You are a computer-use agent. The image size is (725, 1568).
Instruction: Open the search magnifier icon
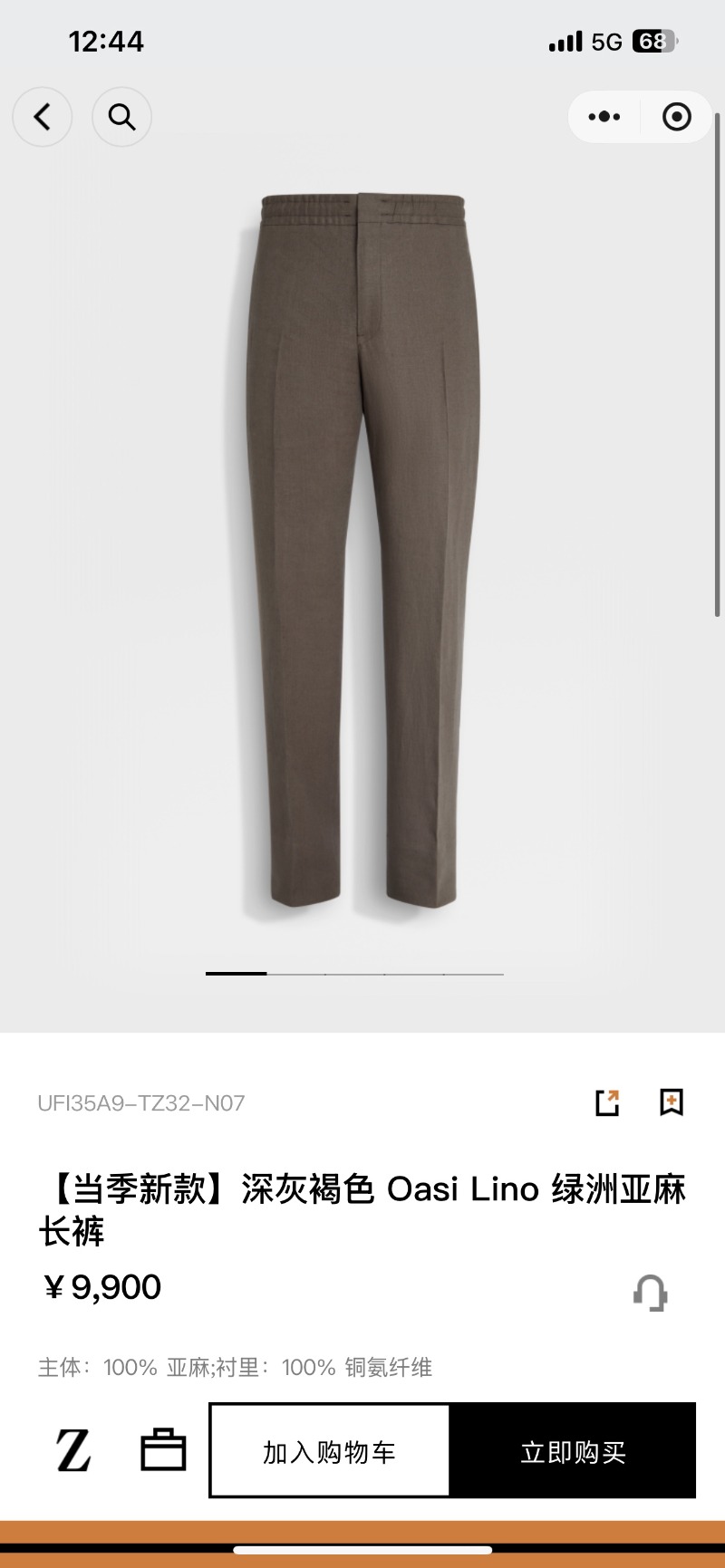(121, 117)
